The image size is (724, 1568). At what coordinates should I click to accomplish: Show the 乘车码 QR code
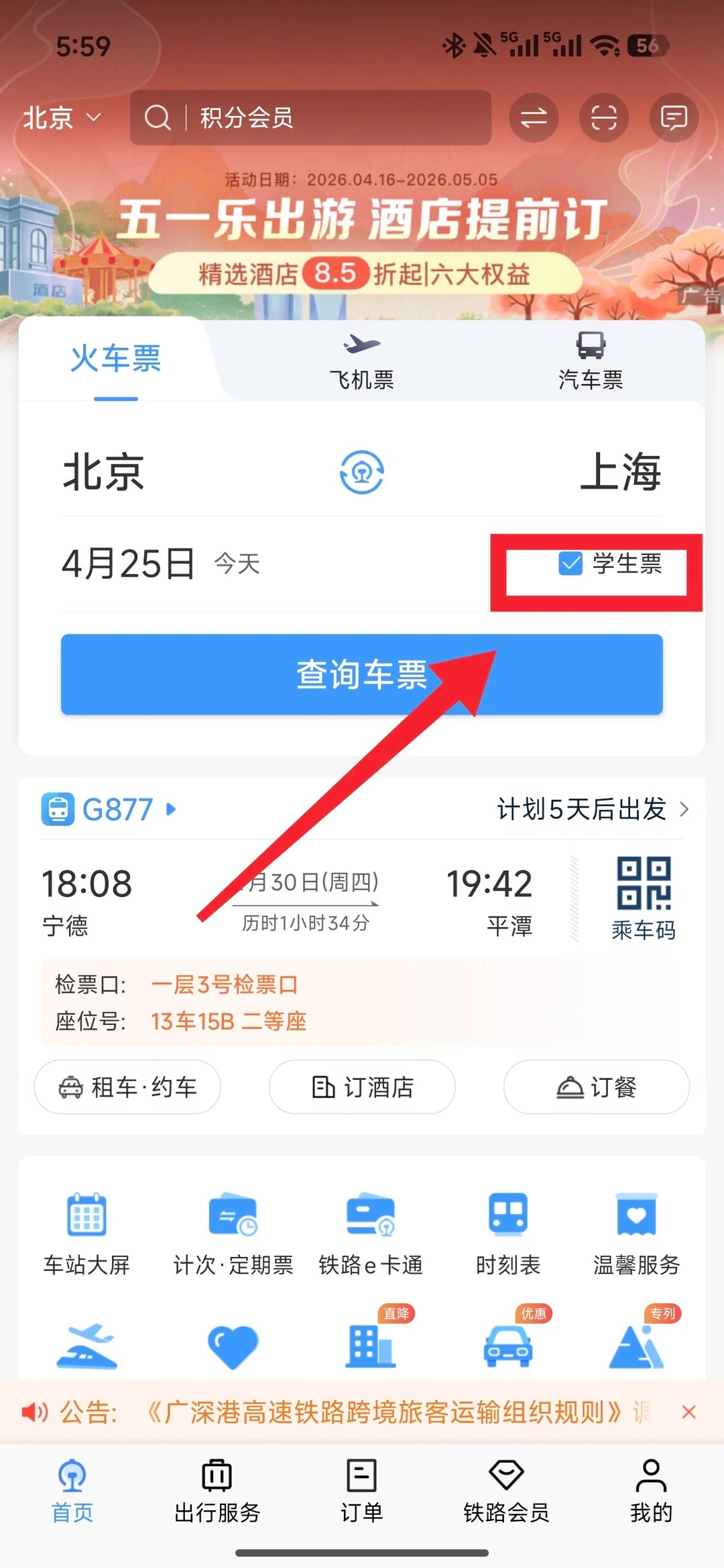644,898
